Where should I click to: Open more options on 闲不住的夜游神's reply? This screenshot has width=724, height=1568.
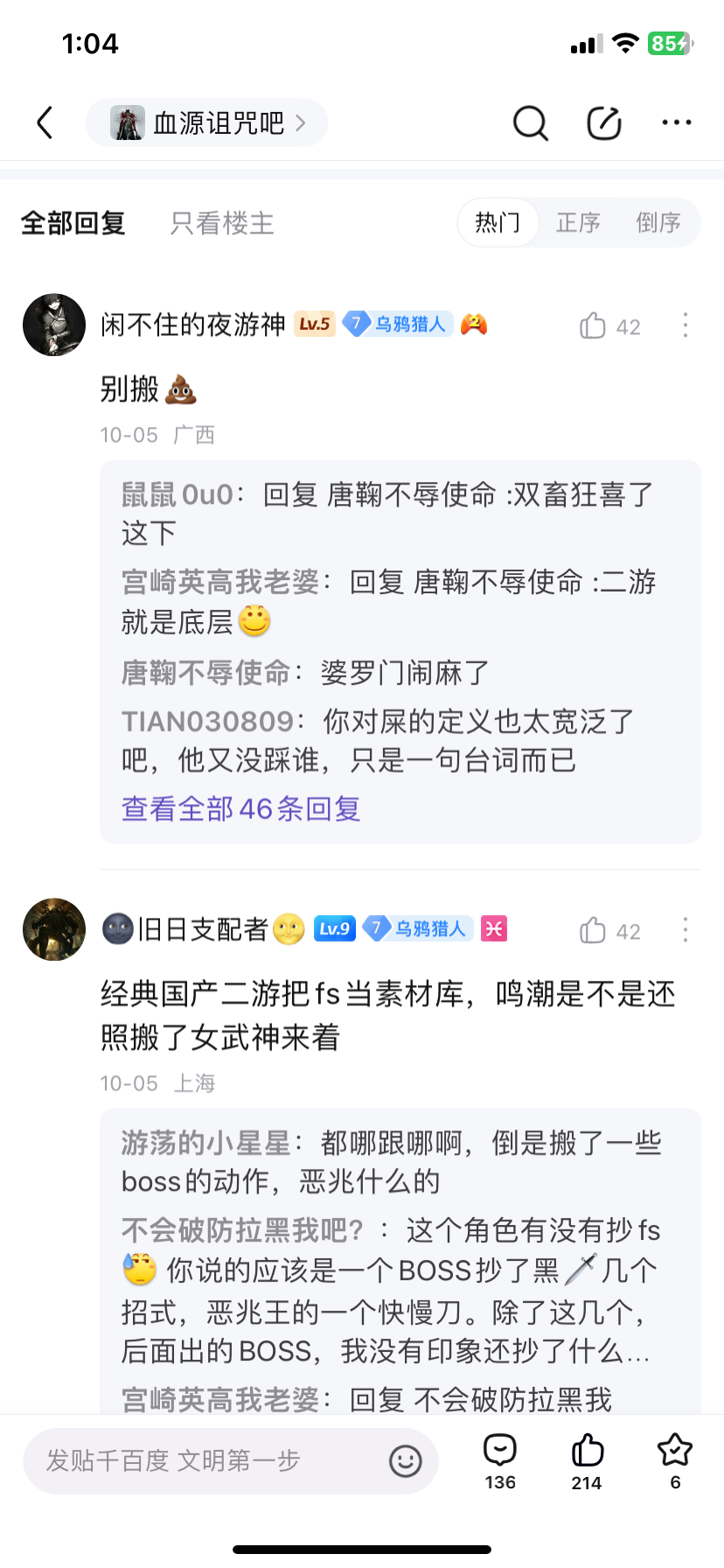pyautogui.click(x=685, y=325)
